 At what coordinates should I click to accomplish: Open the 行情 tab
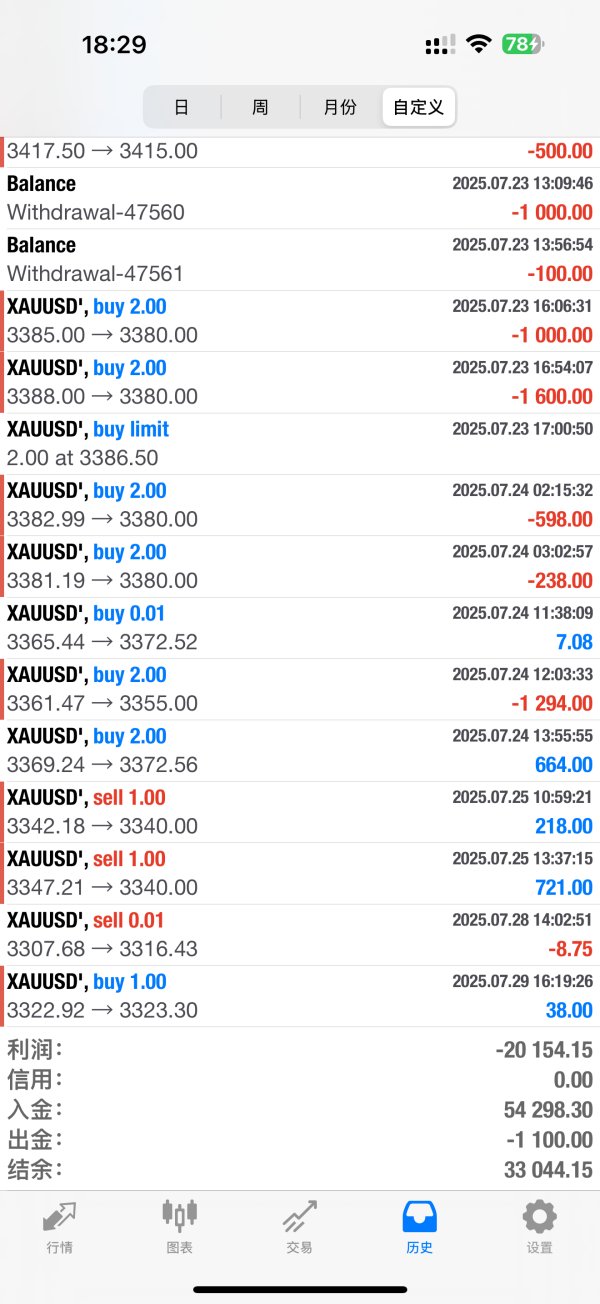pos(59,1227)
